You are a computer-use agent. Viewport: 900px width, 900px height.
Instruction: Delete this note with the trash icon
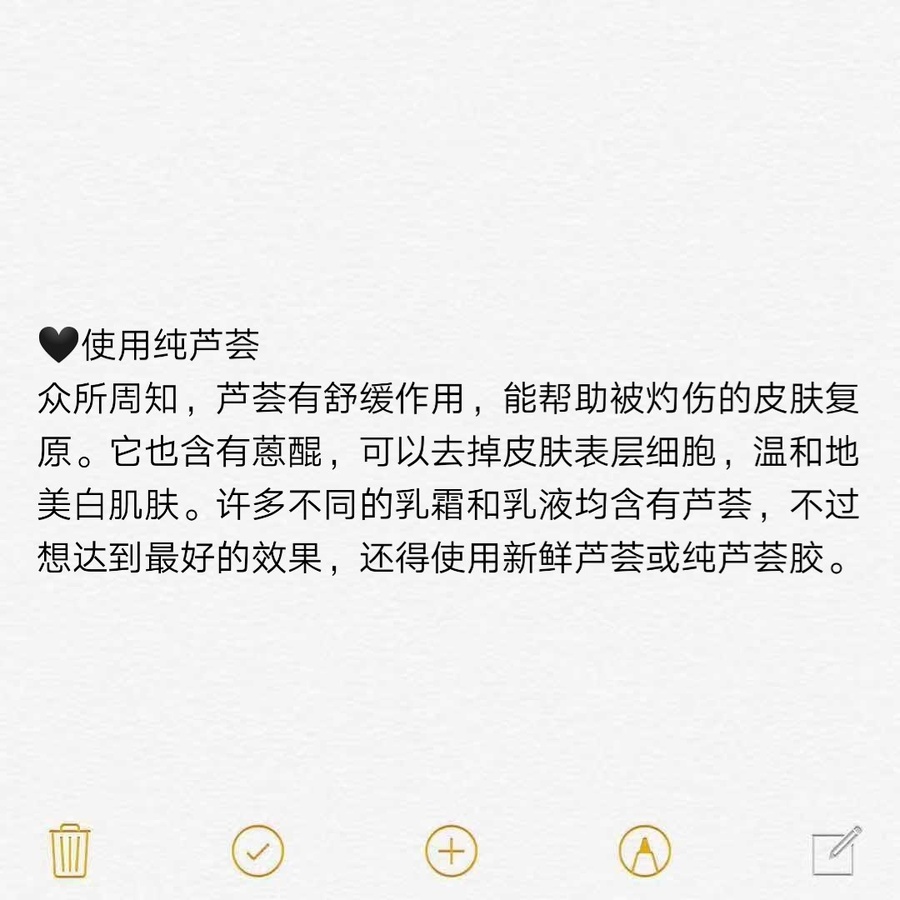click(x=70, y=851)
